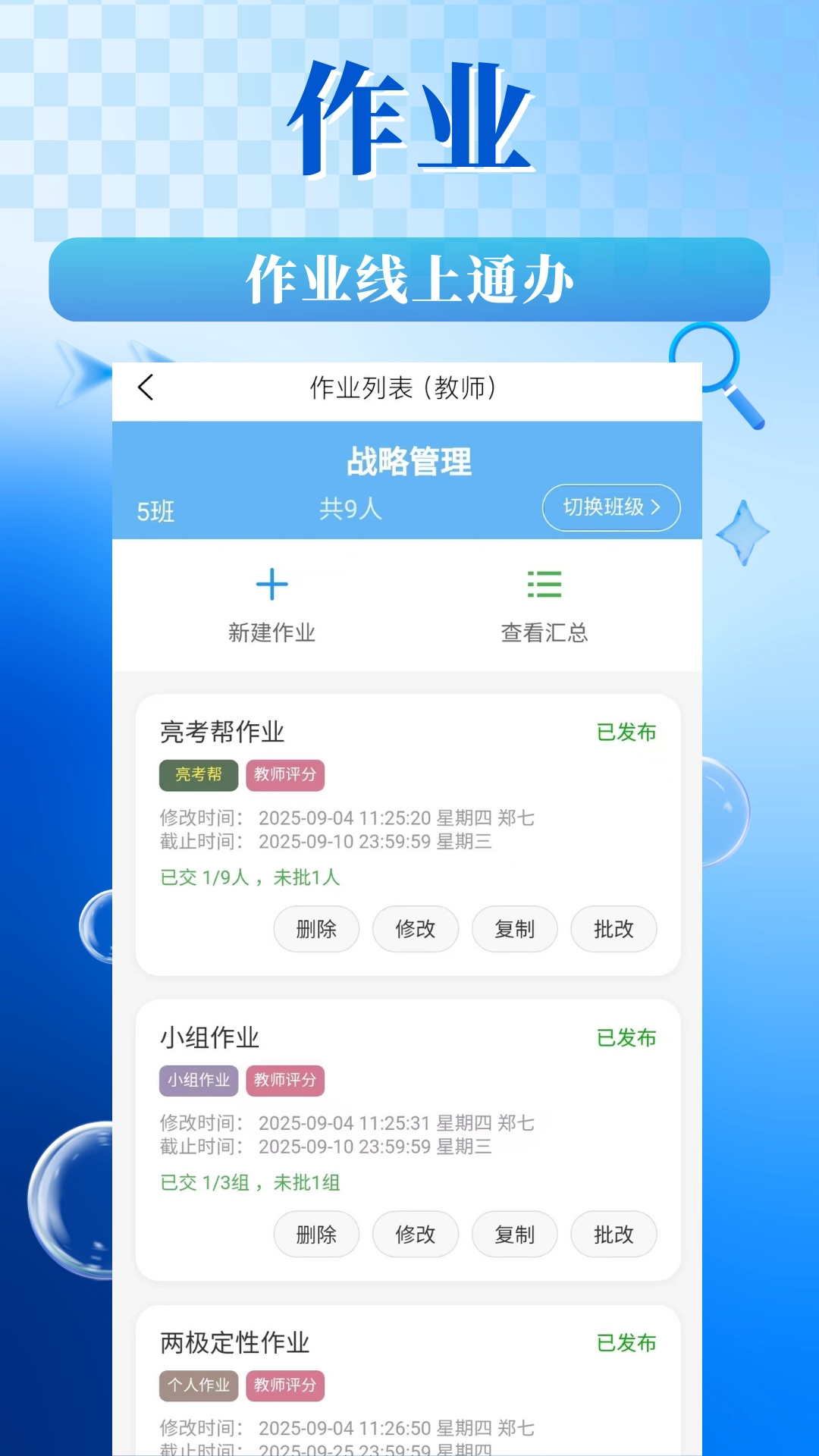Toggle the 已发布 status on 亮考帮作业
This screenshot has height=1456, width=819.
click(626, 733)
